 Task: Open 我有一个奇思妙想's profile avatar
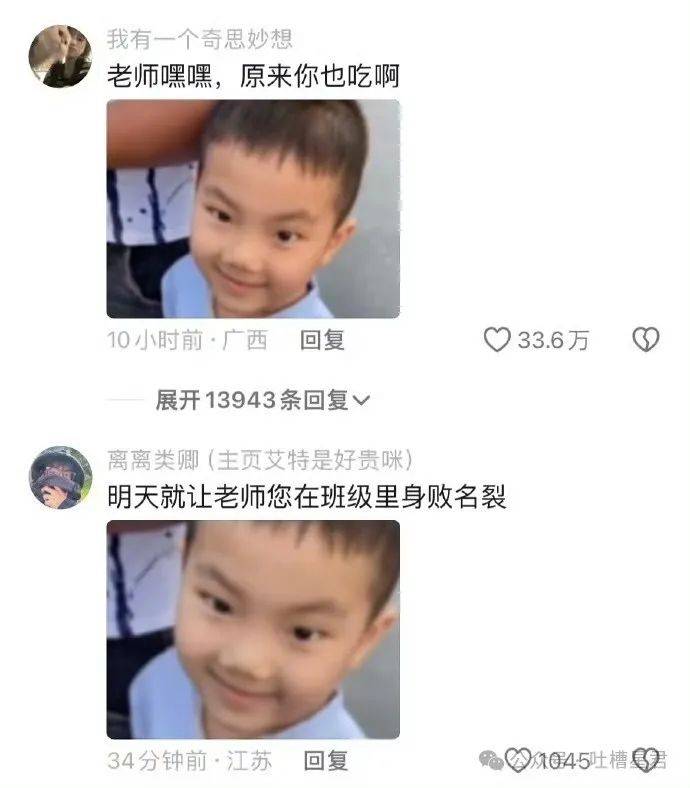coord(60,56)
